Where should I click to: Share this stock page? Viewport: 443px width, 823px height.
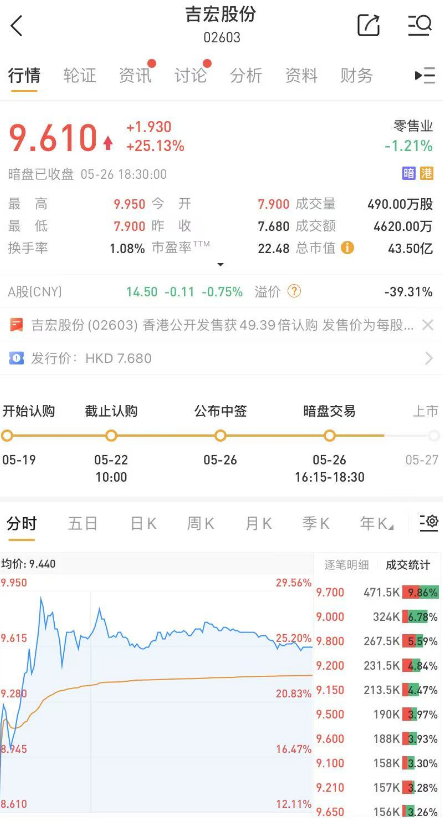pyautogui.click(x=368, y=25)
